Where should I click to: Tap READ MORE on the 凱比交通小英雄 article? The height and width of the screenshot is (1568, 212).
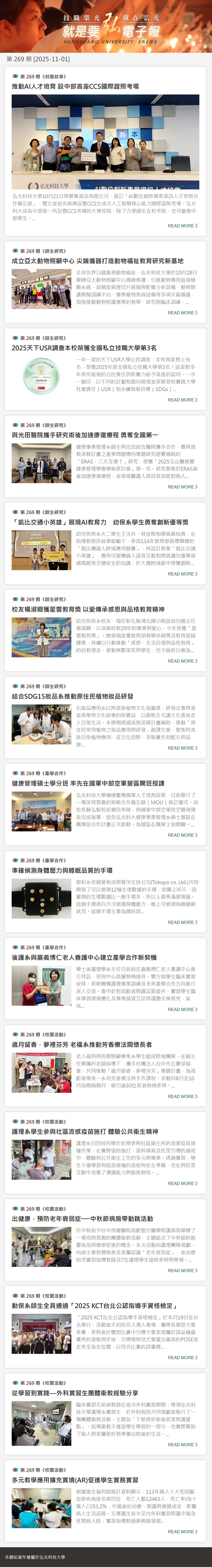[x=182, y=574]
